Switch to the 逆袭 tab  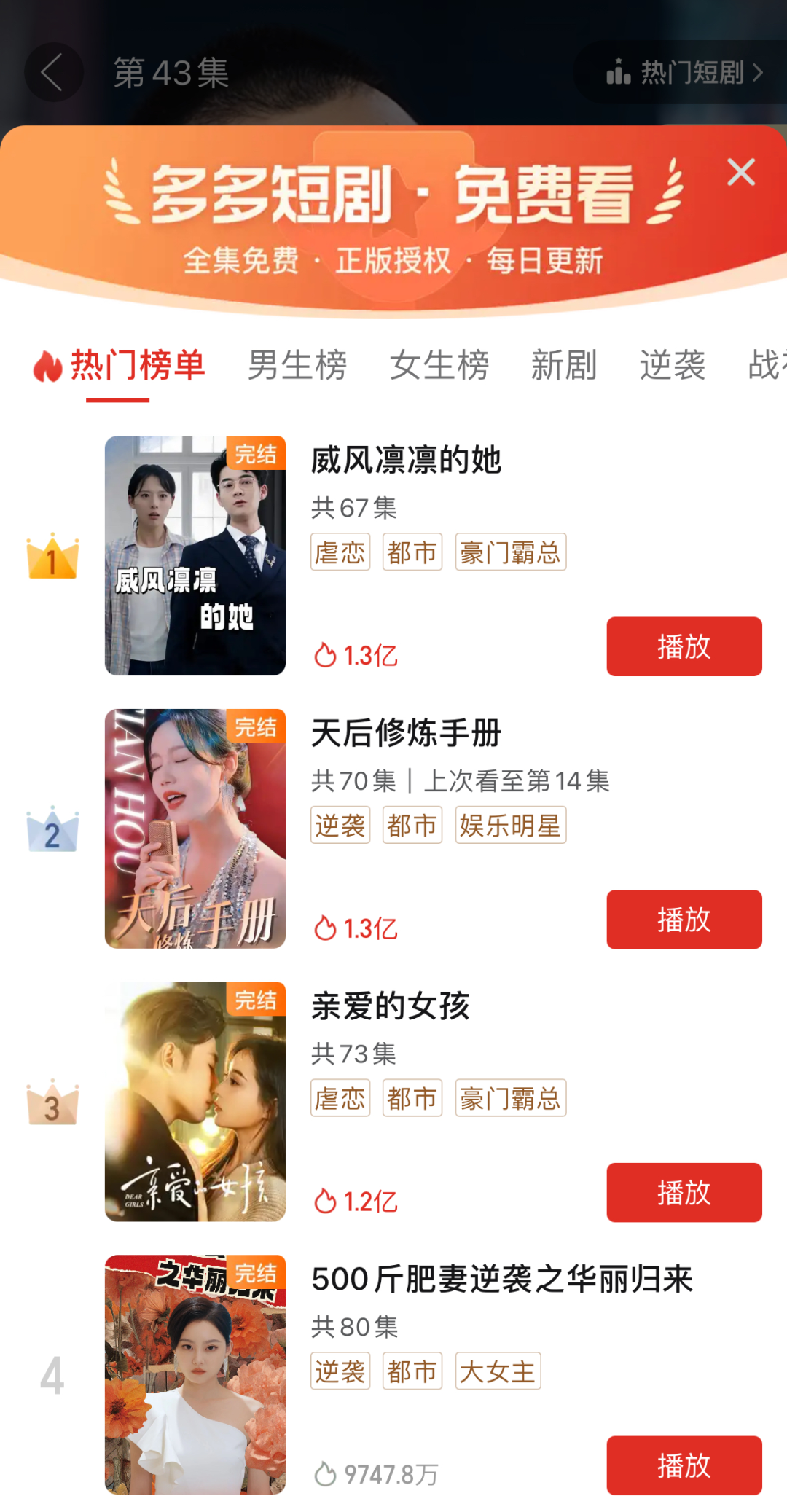[x=672, y=365]
